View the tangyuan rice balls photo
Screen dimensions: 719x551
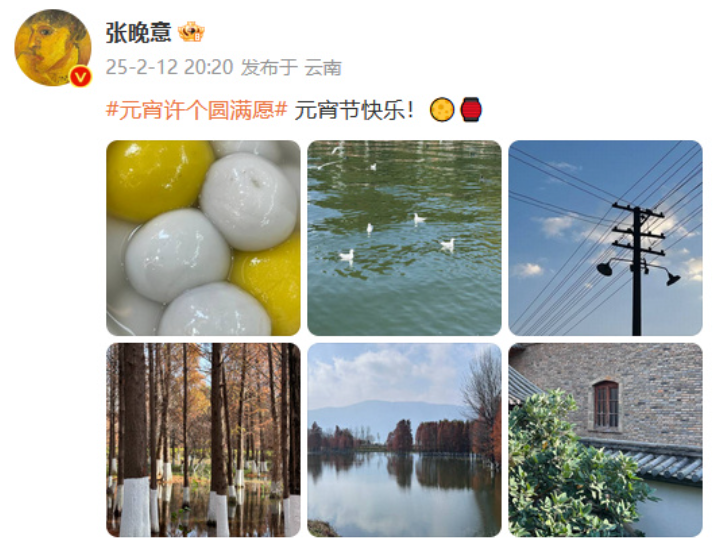point(203,238)
